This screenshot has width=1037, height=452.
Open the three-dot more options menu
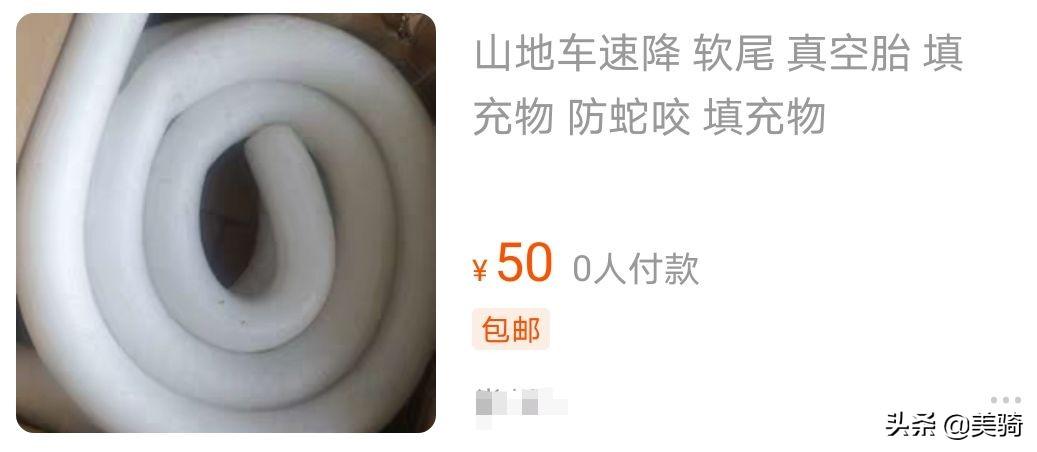coord(1005,399)
